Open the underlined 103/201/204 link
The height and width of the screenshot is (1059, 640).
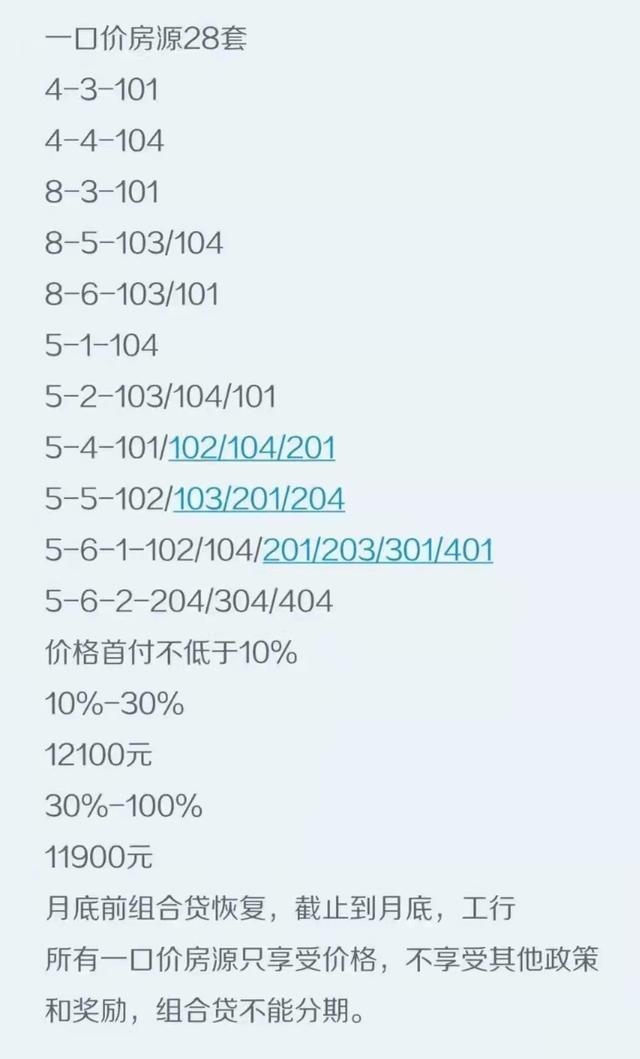coord(259,499)
